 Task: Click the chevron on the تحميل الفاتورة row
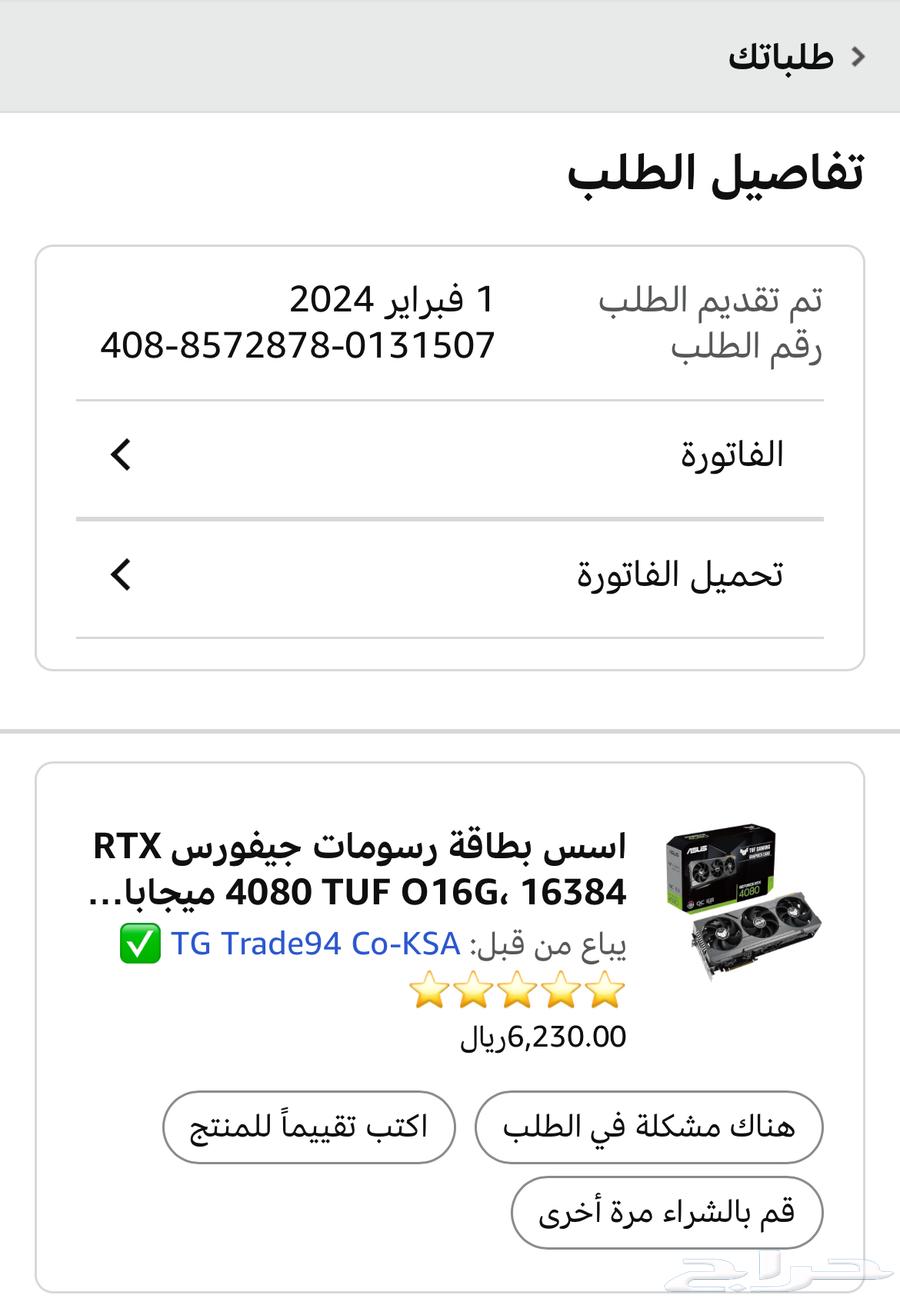[120, 575]
